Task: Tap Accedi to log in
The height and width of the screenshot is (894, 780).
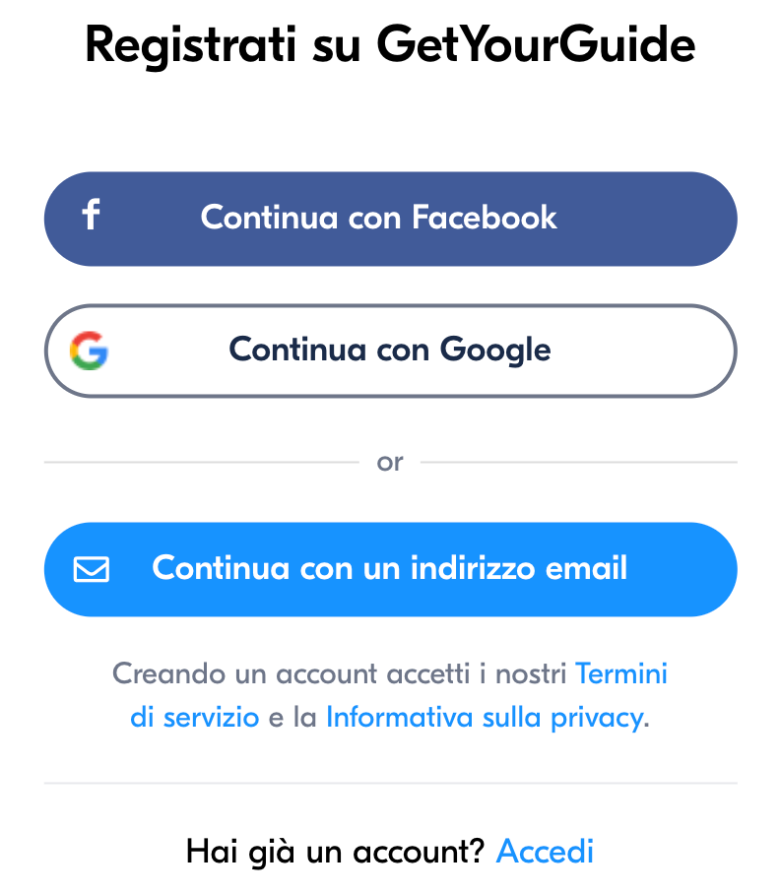Action: 545,851
